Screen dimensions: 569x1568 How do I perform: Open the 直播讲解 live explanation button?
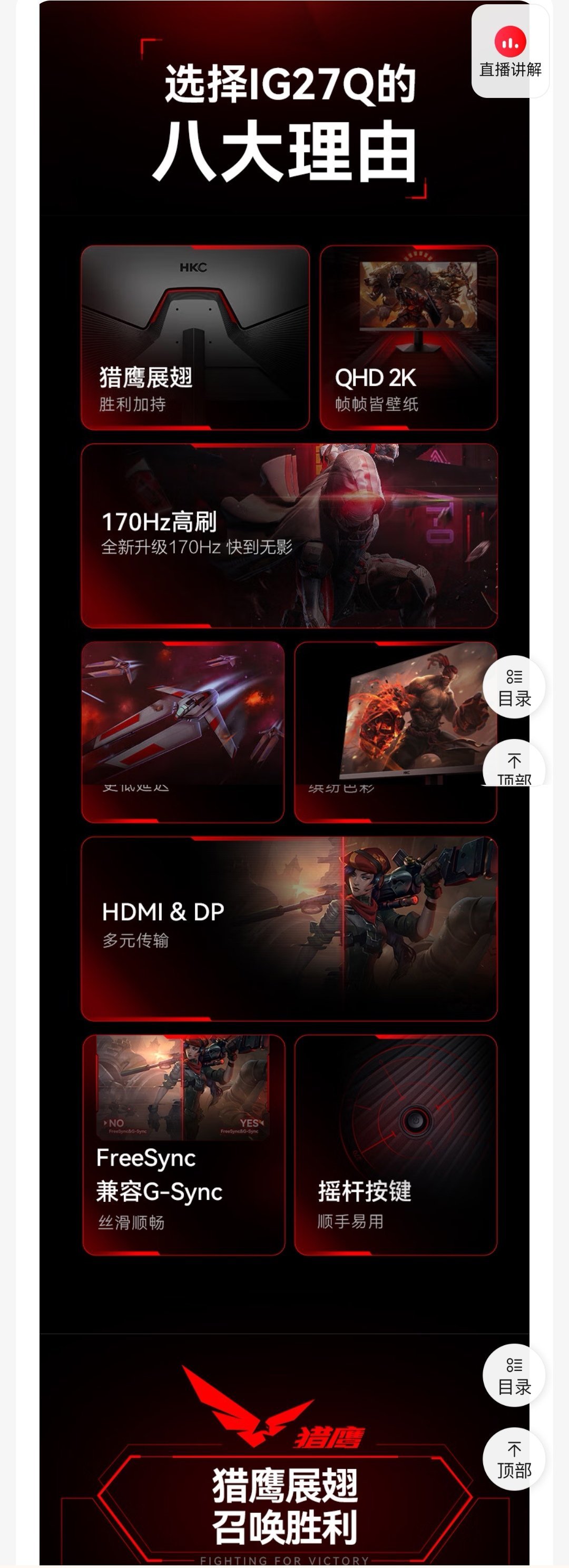[510, 52]
